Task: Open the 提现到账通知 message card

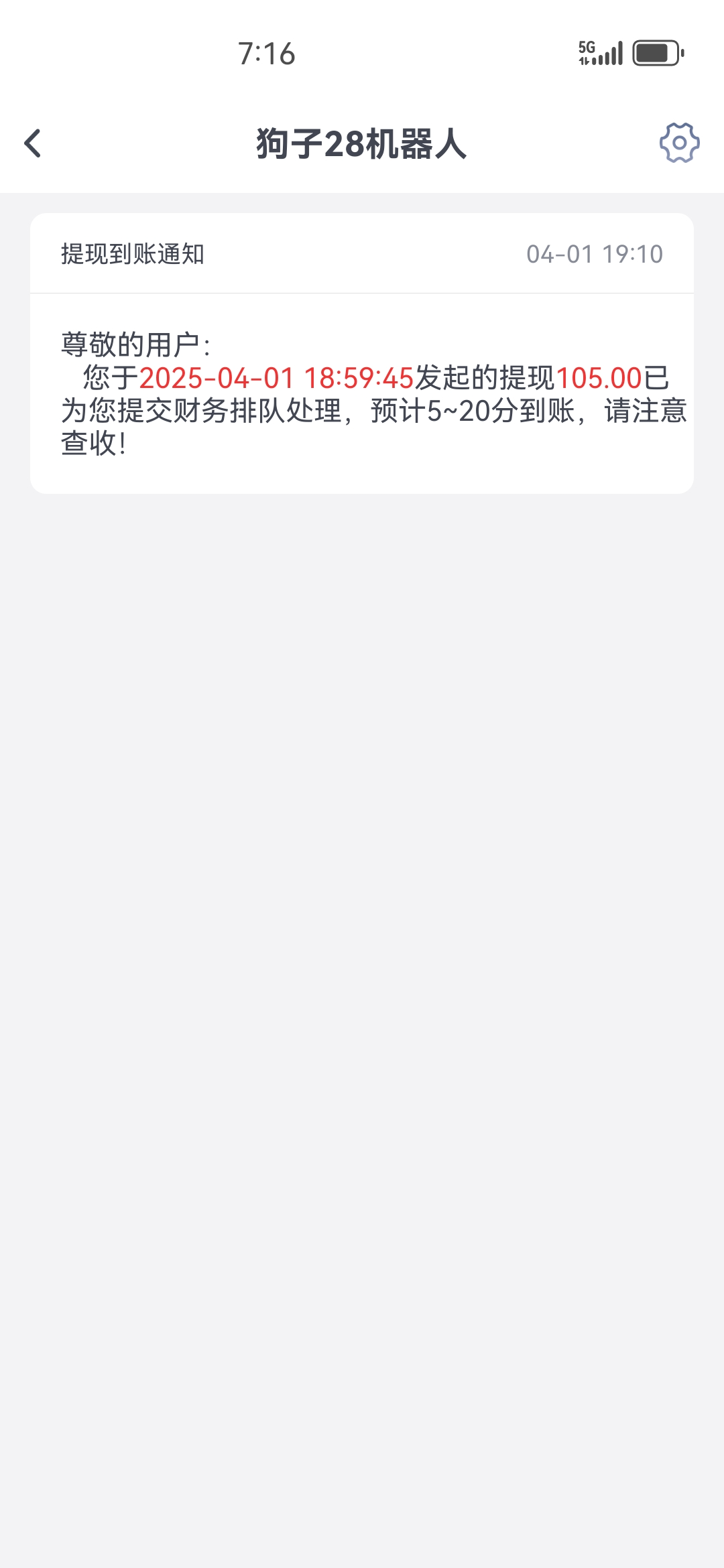Action: click(362, 354)
